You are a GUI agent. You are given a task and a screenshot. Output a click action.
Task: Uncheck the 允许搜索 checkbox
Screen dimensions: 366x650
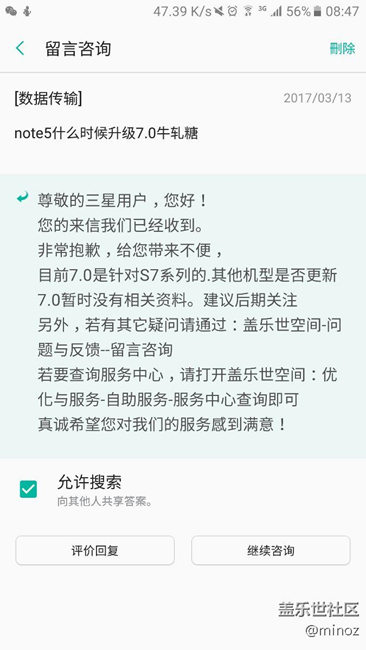pos(28,489)
